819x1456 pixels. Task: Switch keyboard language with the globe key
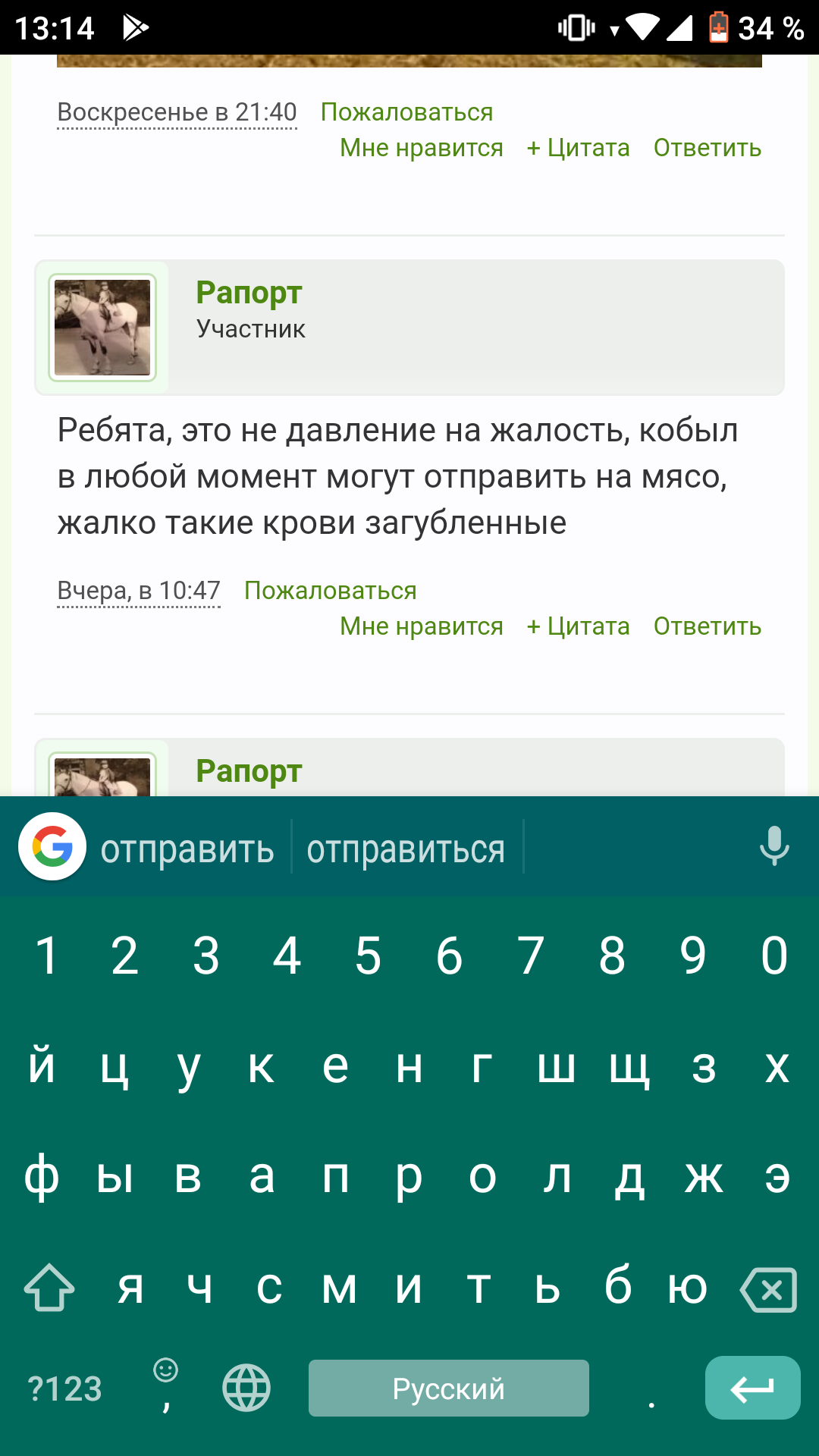[246, 1388]
